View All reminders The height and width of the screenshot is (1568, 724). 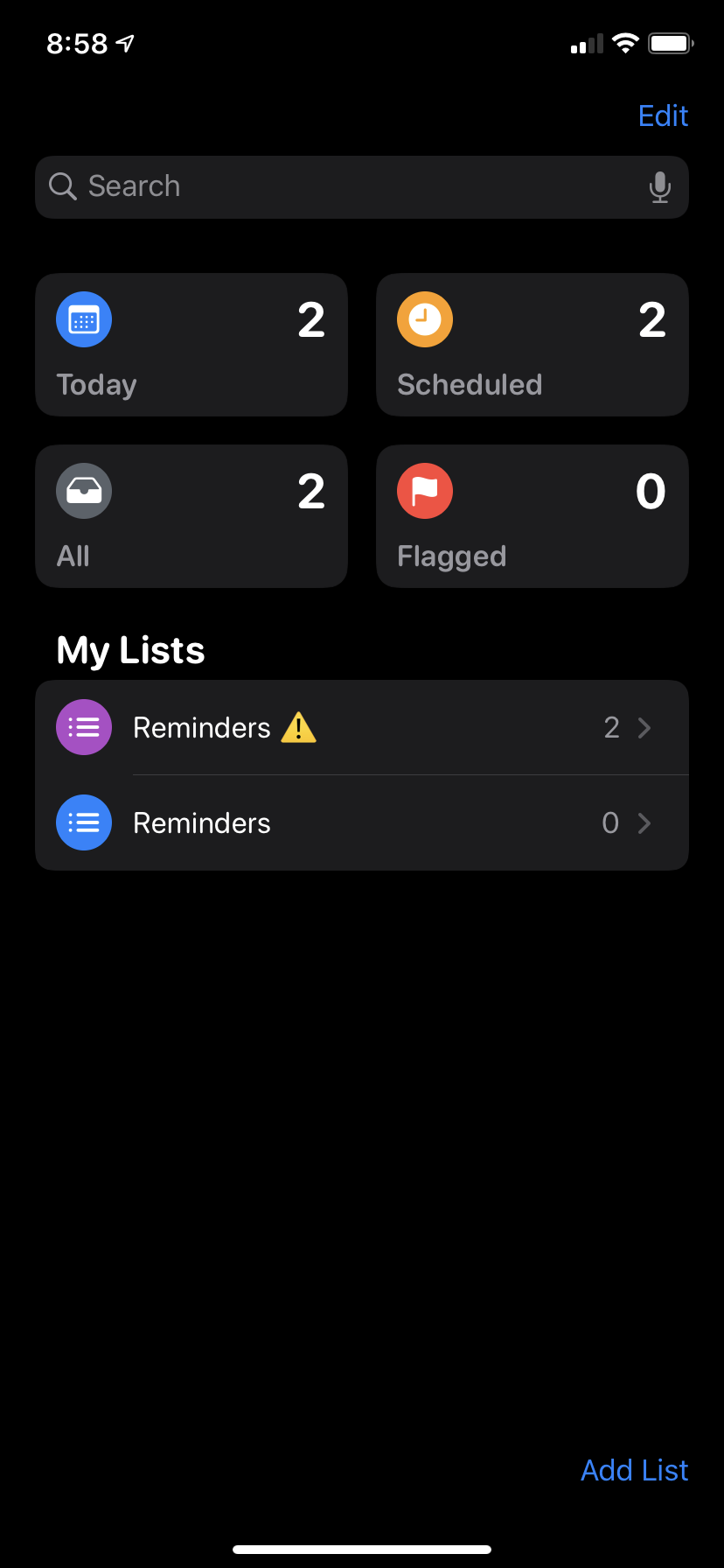tap(191, 516)
